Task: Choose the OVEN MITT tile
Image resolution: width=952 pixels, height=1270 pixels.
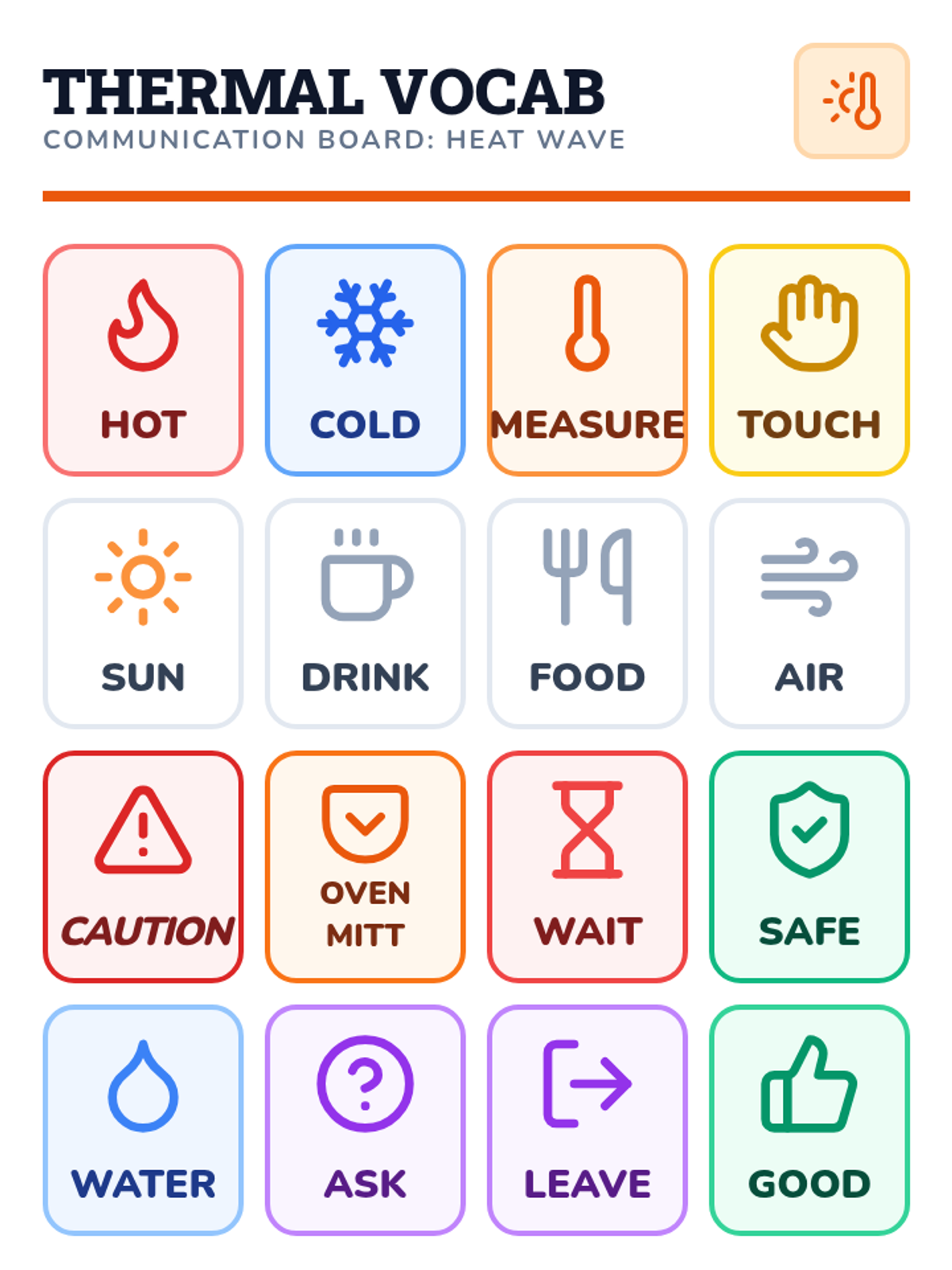Action: (x=365, y=866)
